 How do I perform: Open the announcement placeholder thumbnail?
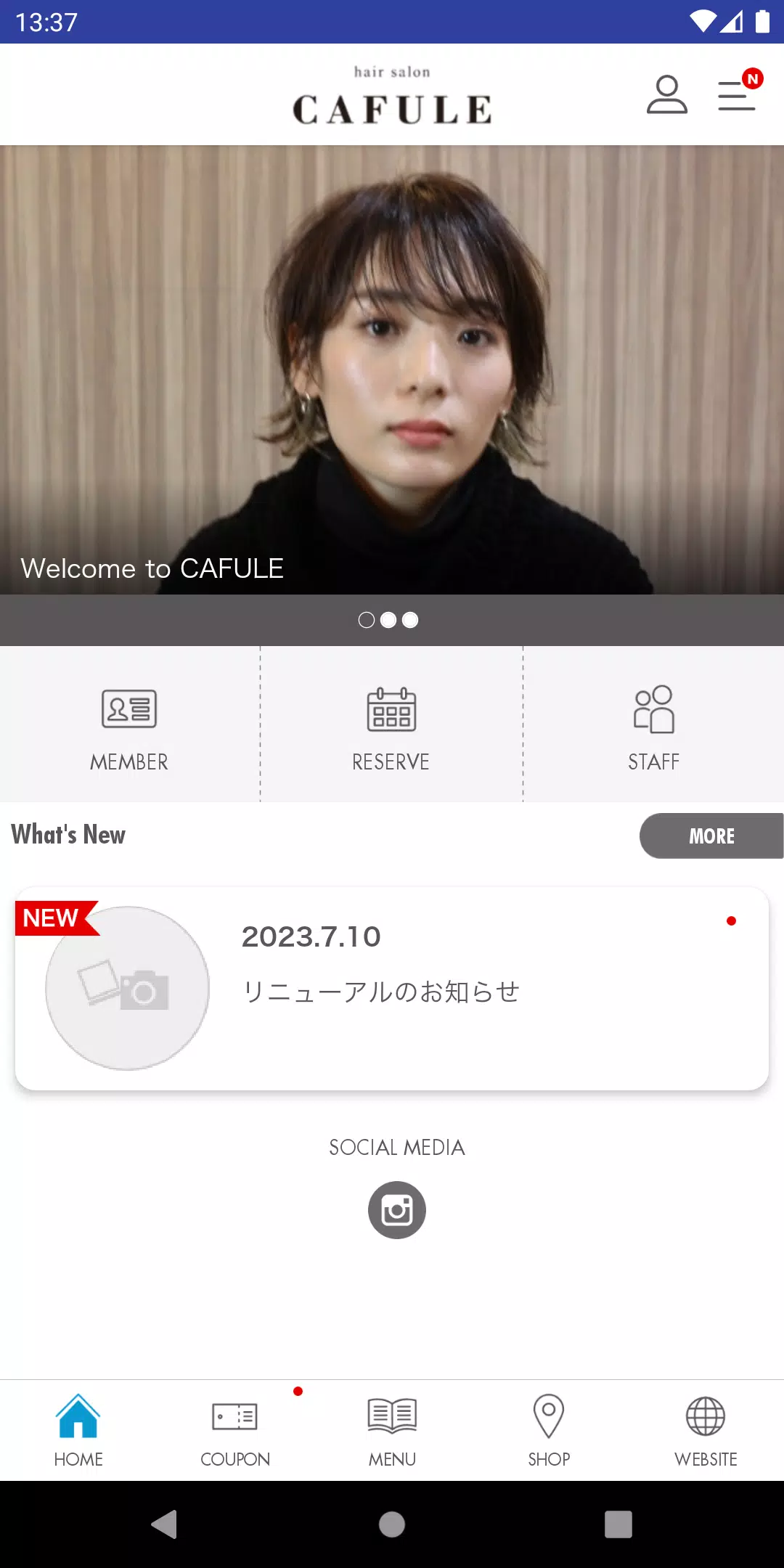[x=128, y=989]
